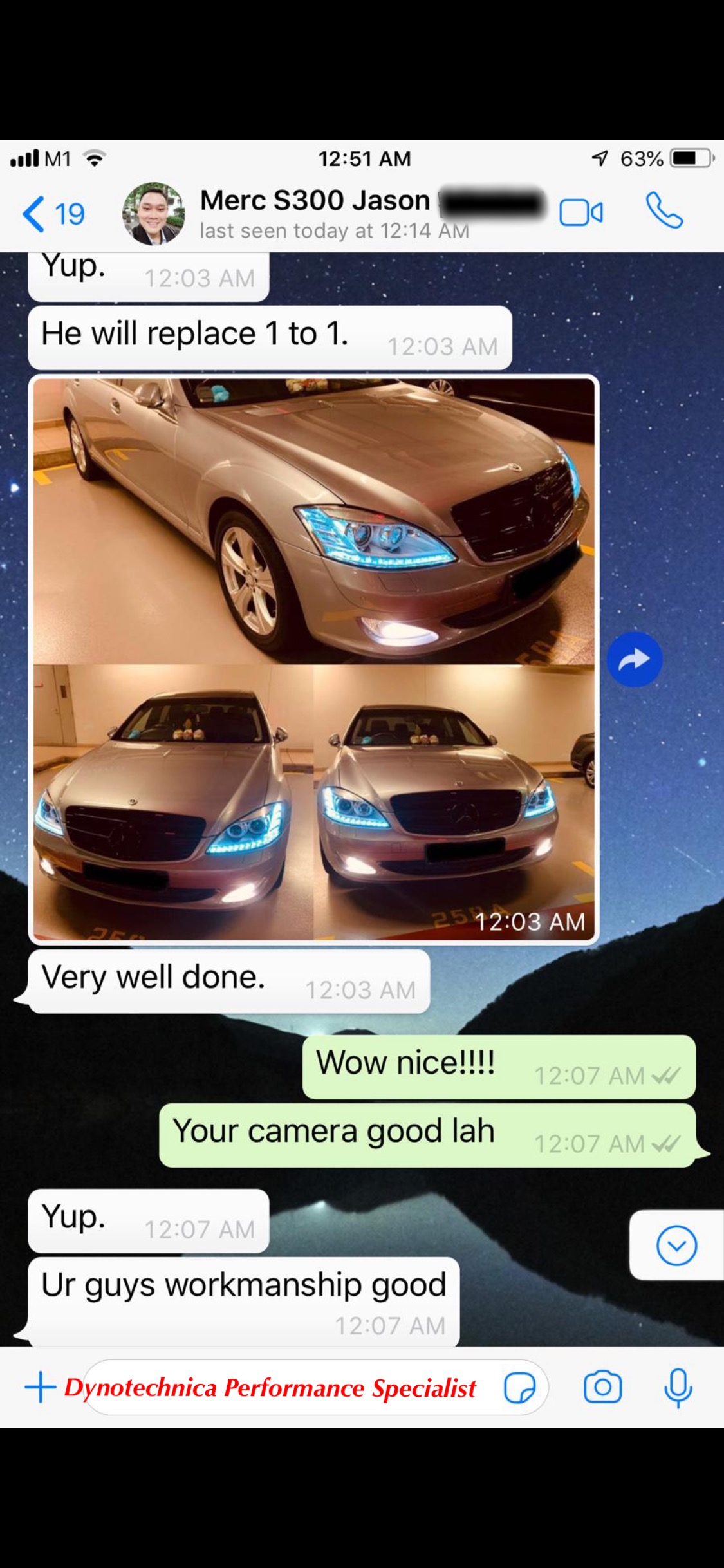The width and height of the screenshot is (724, 1568).
Task: Start a video call
Action: tap(581, 212)
